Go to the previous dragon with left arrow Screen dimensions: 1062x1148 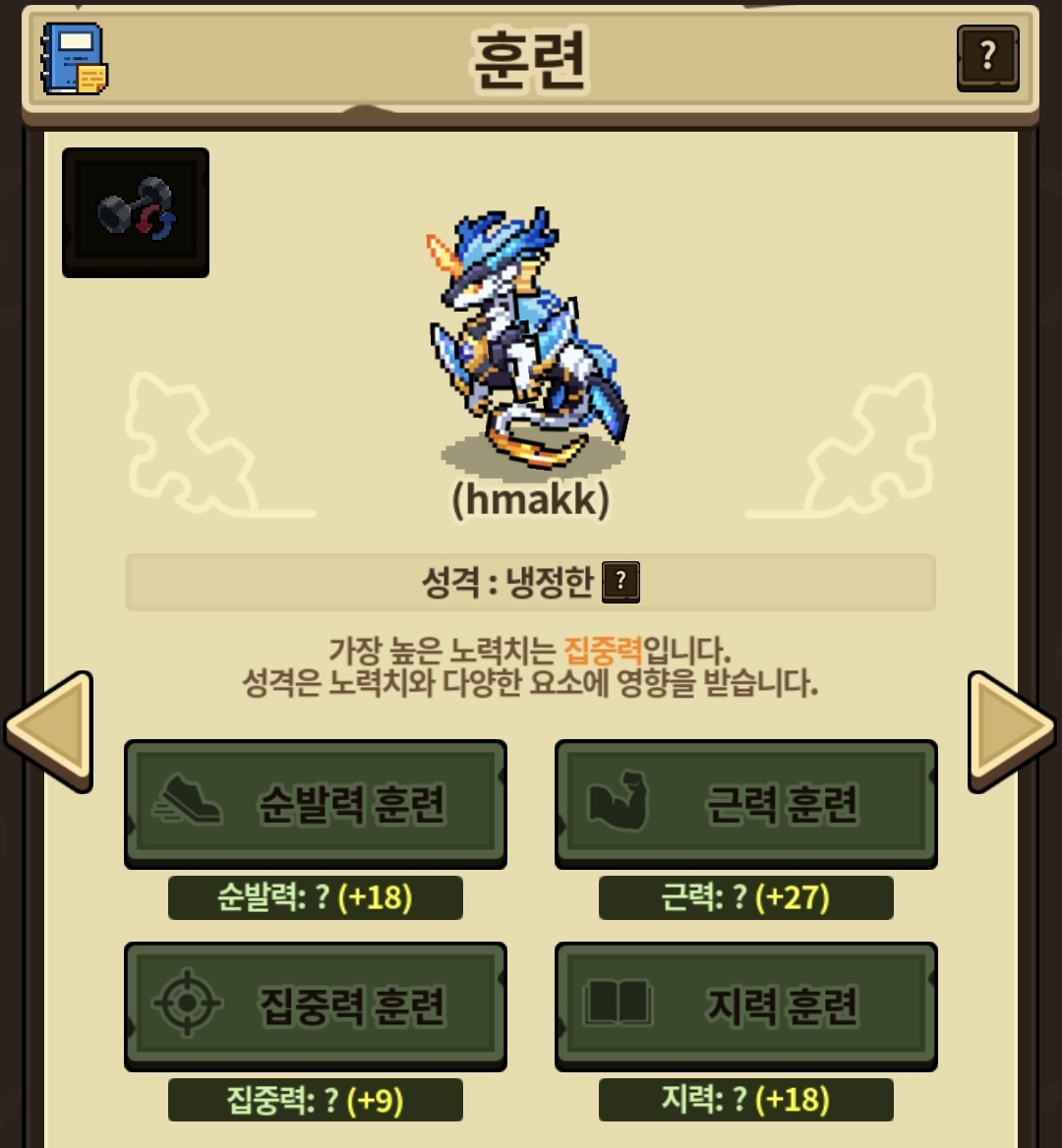pos(49,731)
